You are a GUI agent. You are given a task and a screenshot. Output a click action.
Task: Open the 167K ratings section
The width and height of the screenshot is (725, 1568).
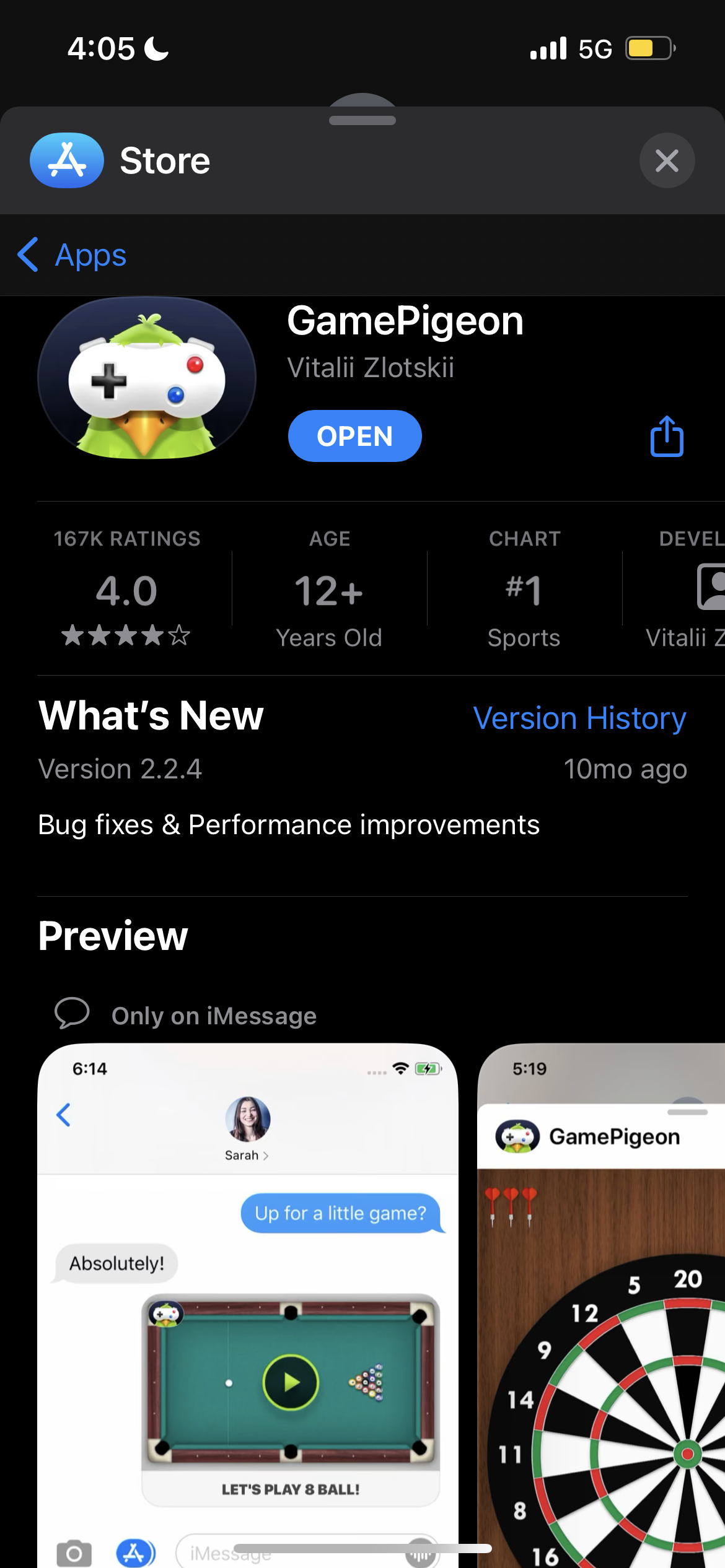127,587
